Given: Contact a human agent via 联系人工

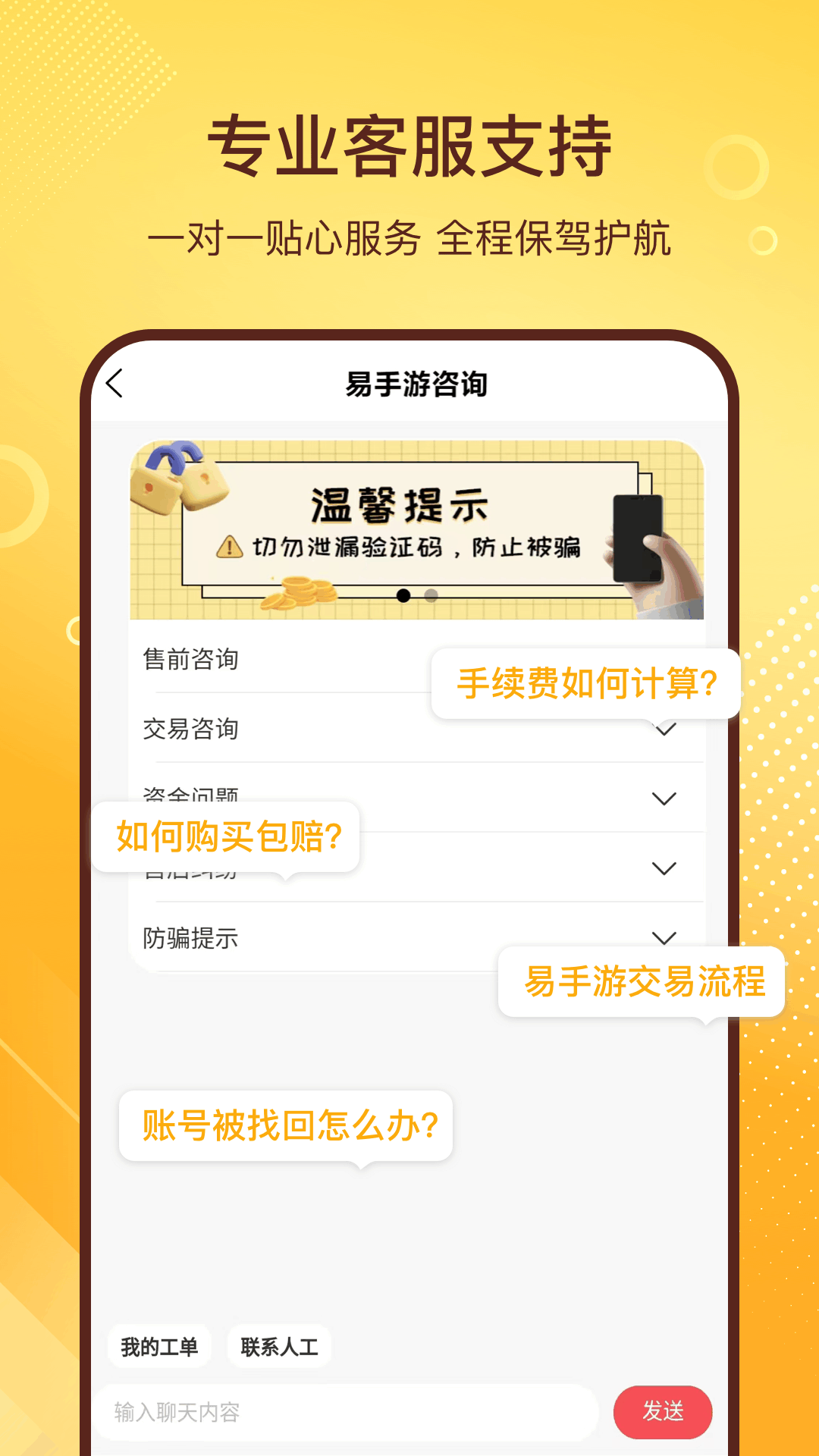Looking at the screenshot, I should (278, 1346).
